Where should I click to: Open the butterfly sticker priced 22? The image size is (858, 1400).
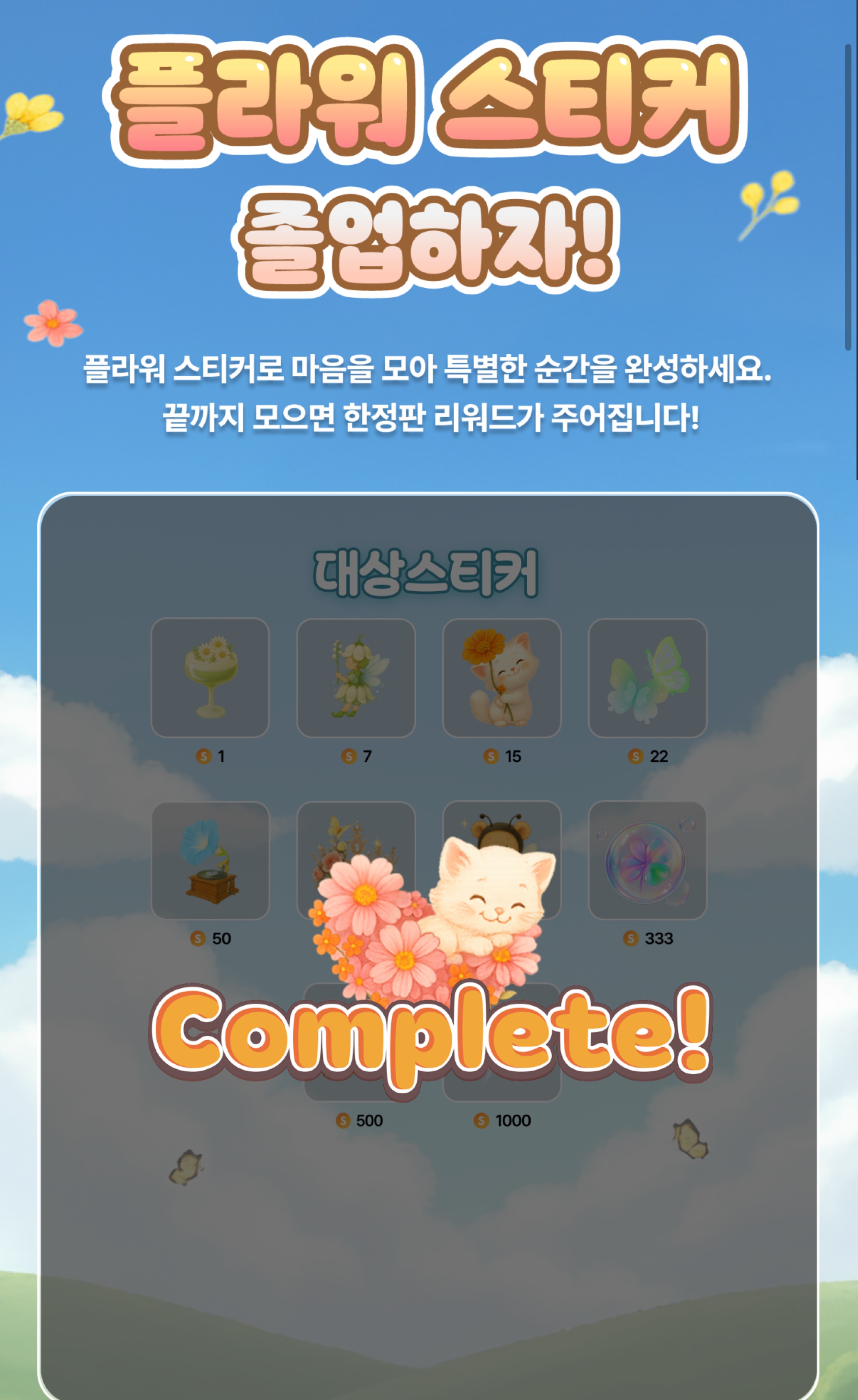[x=647, y=677]
